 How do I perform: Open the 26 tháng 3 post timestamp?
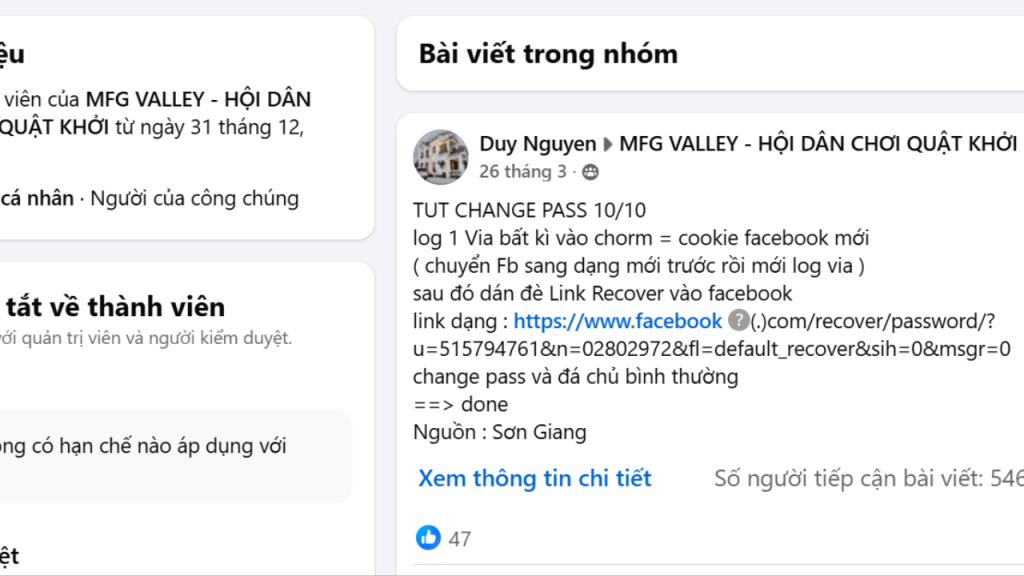522,171
